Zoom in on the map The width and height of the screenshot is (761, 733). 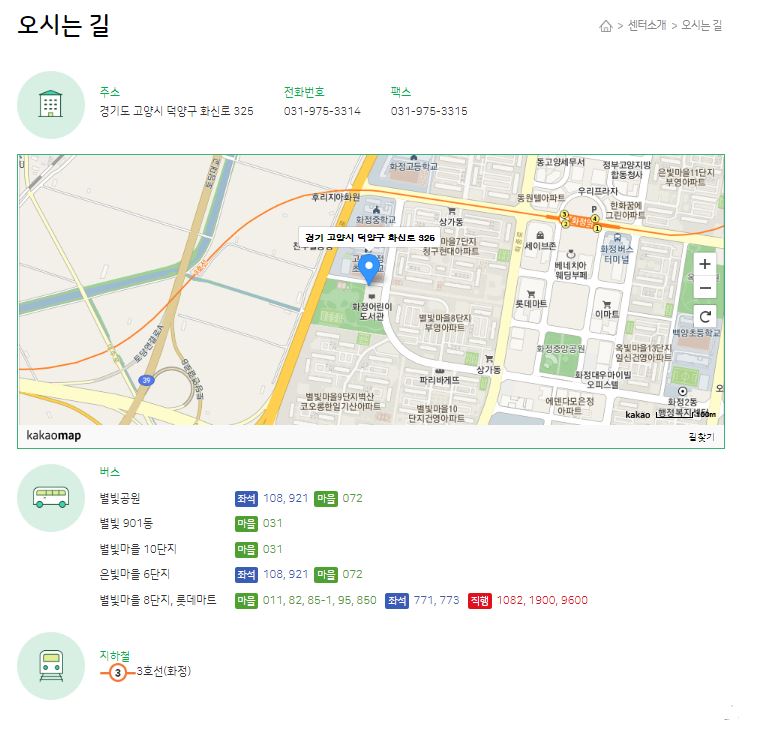click(x=705, y=264)
